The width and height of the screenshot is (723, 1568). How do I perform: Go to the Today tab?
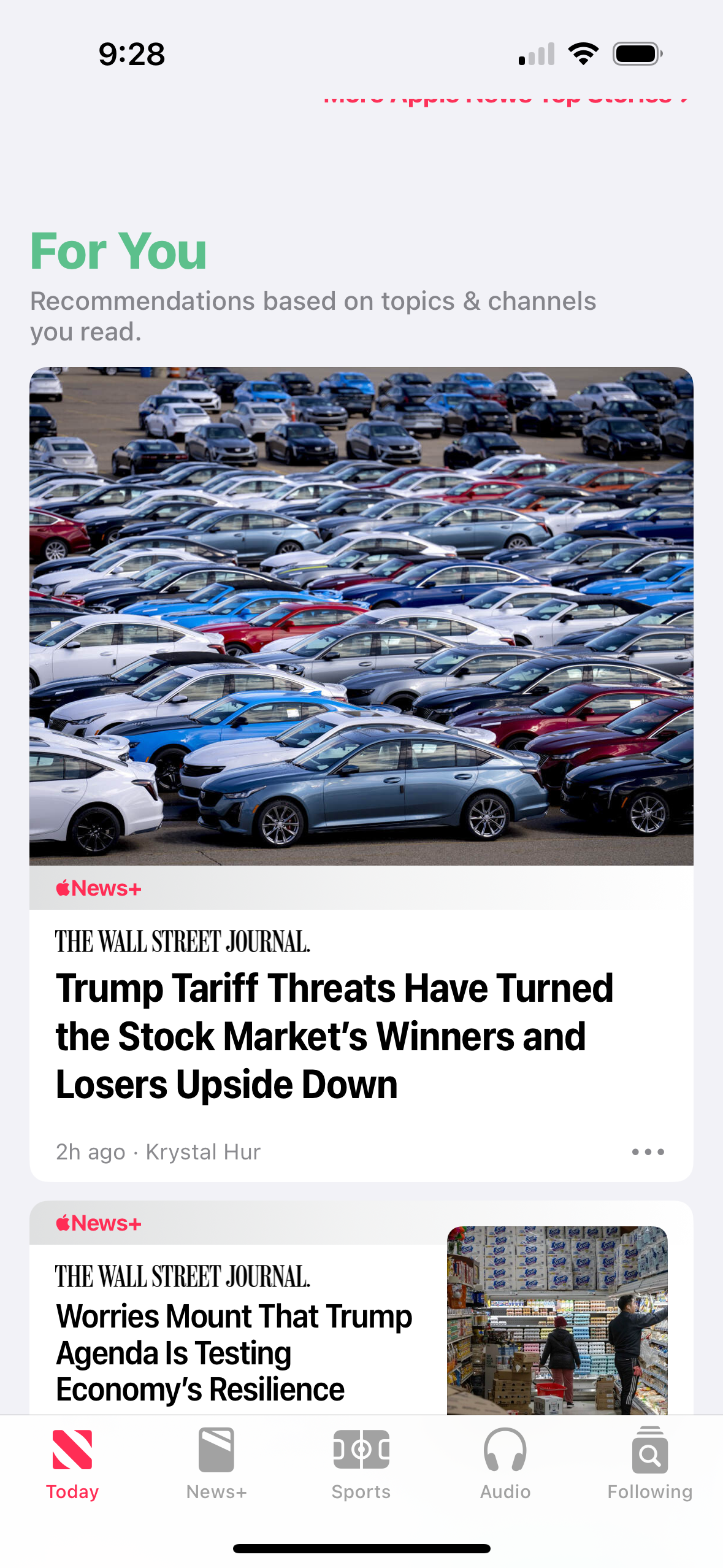tap(72, 1463)
